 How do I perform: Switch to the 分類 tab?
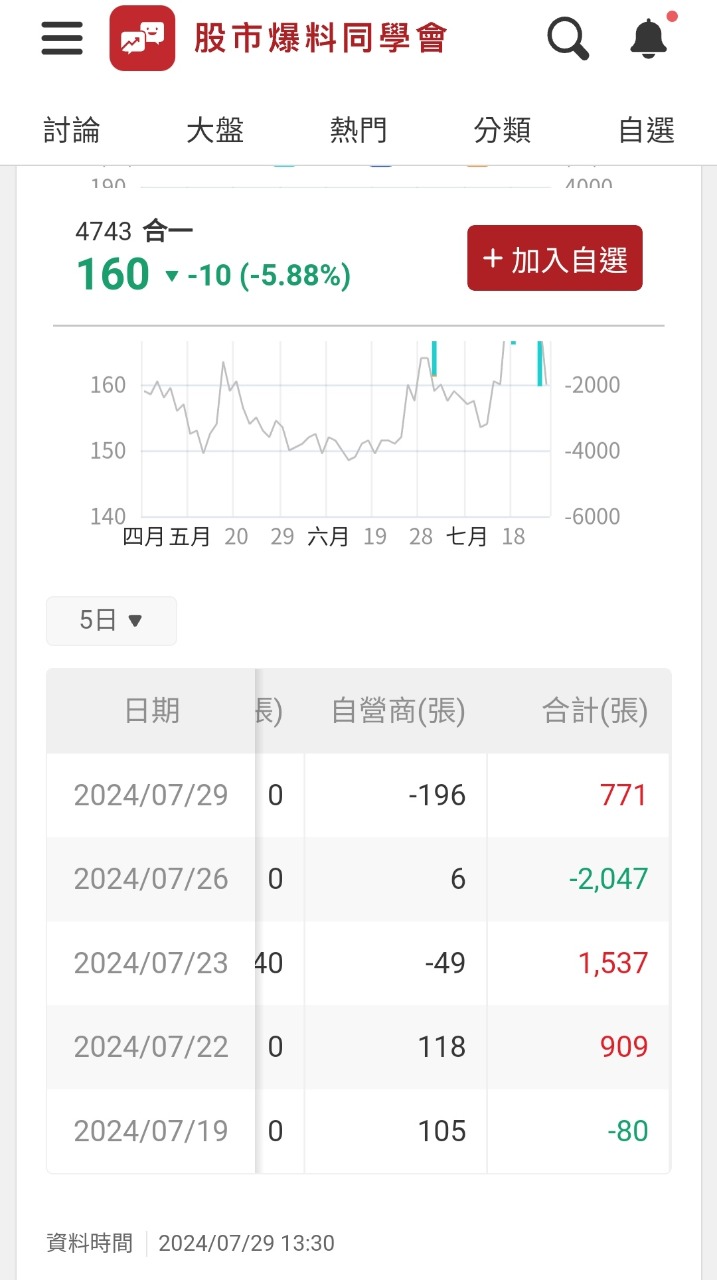pyautogui.click(x=502, y=131)
